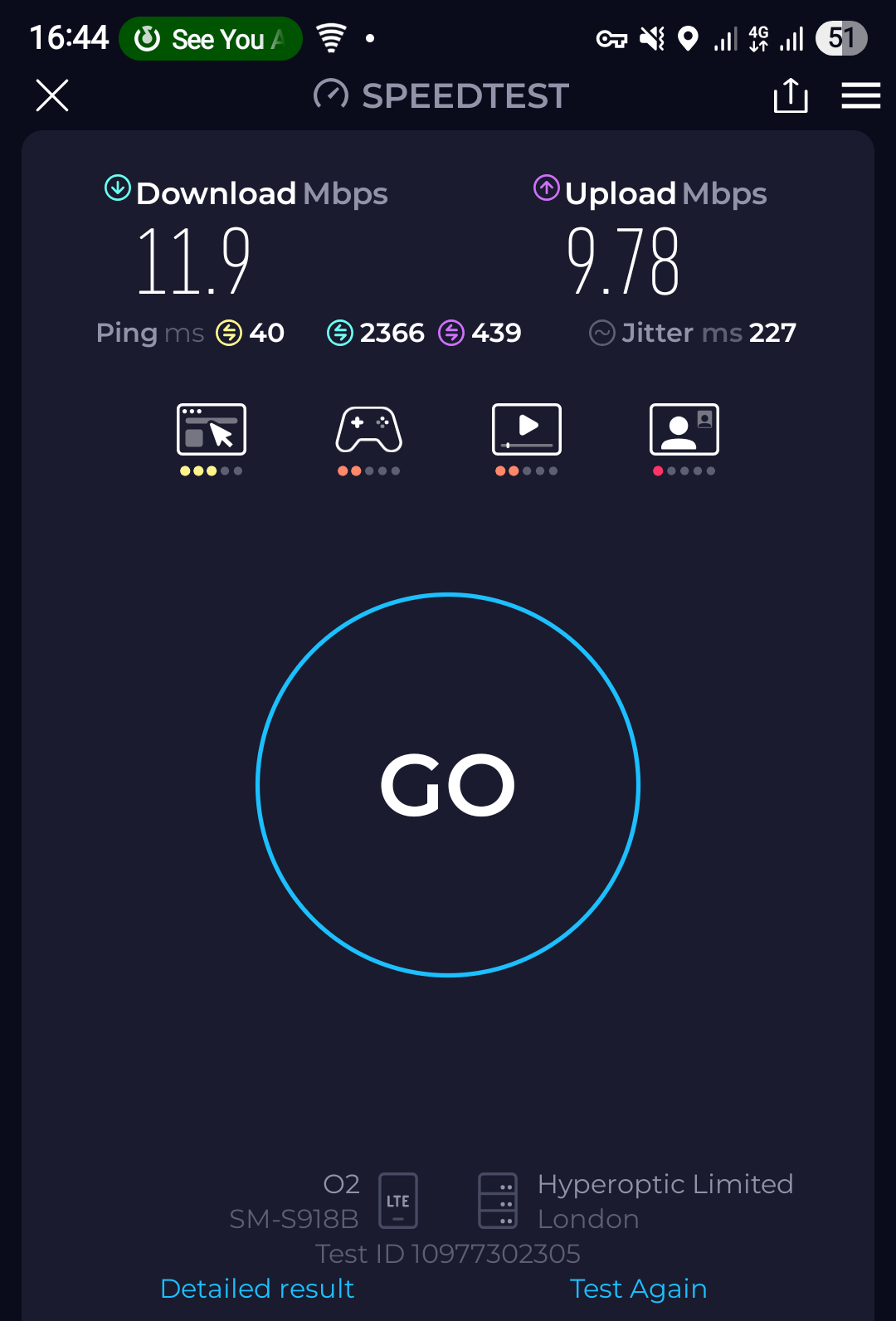Image resolution: width=896 pixels, height=1321 pixels.
Task: Tap the GO button to start test
Action: [x=448, y=784]
